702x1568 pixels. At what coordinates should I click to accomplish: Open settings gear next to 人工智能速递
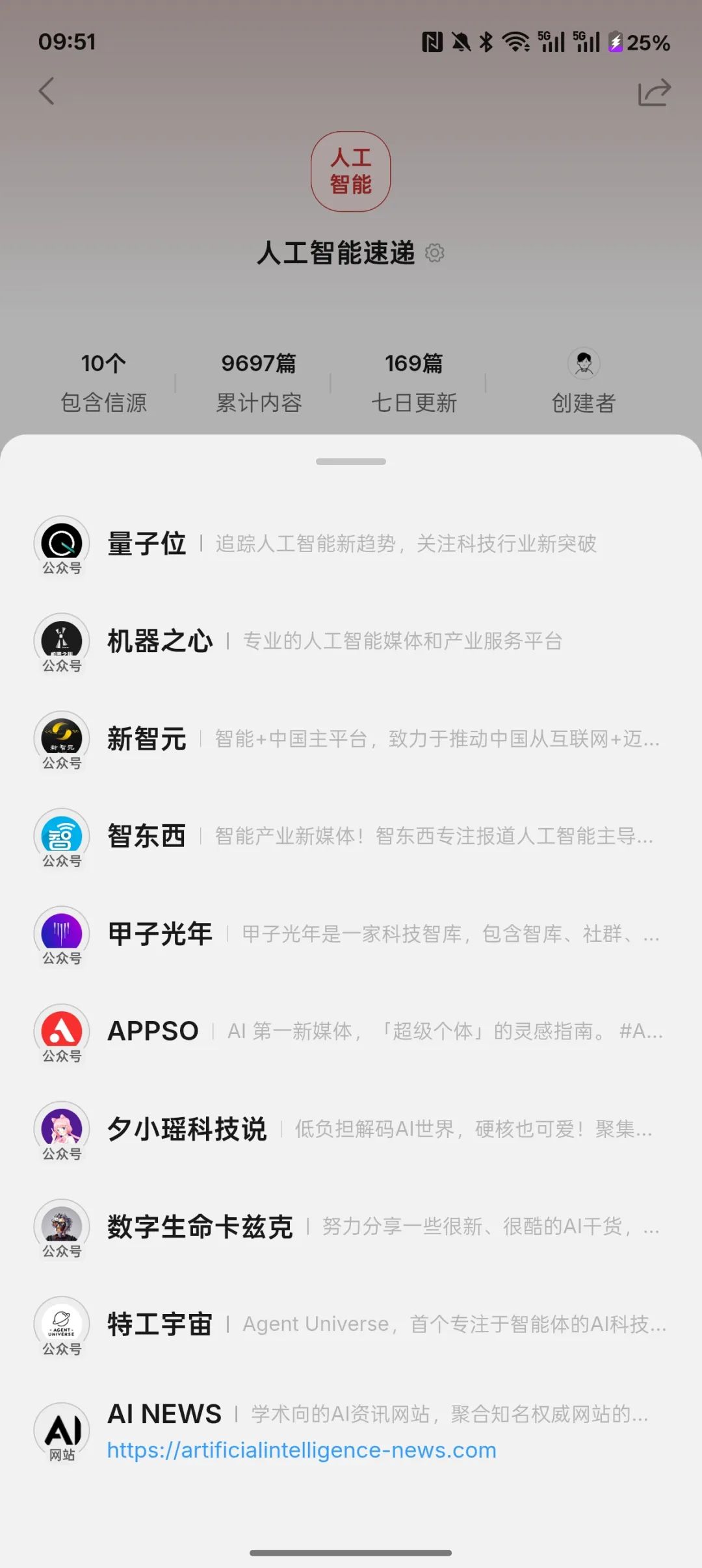[x=435, y=253]
